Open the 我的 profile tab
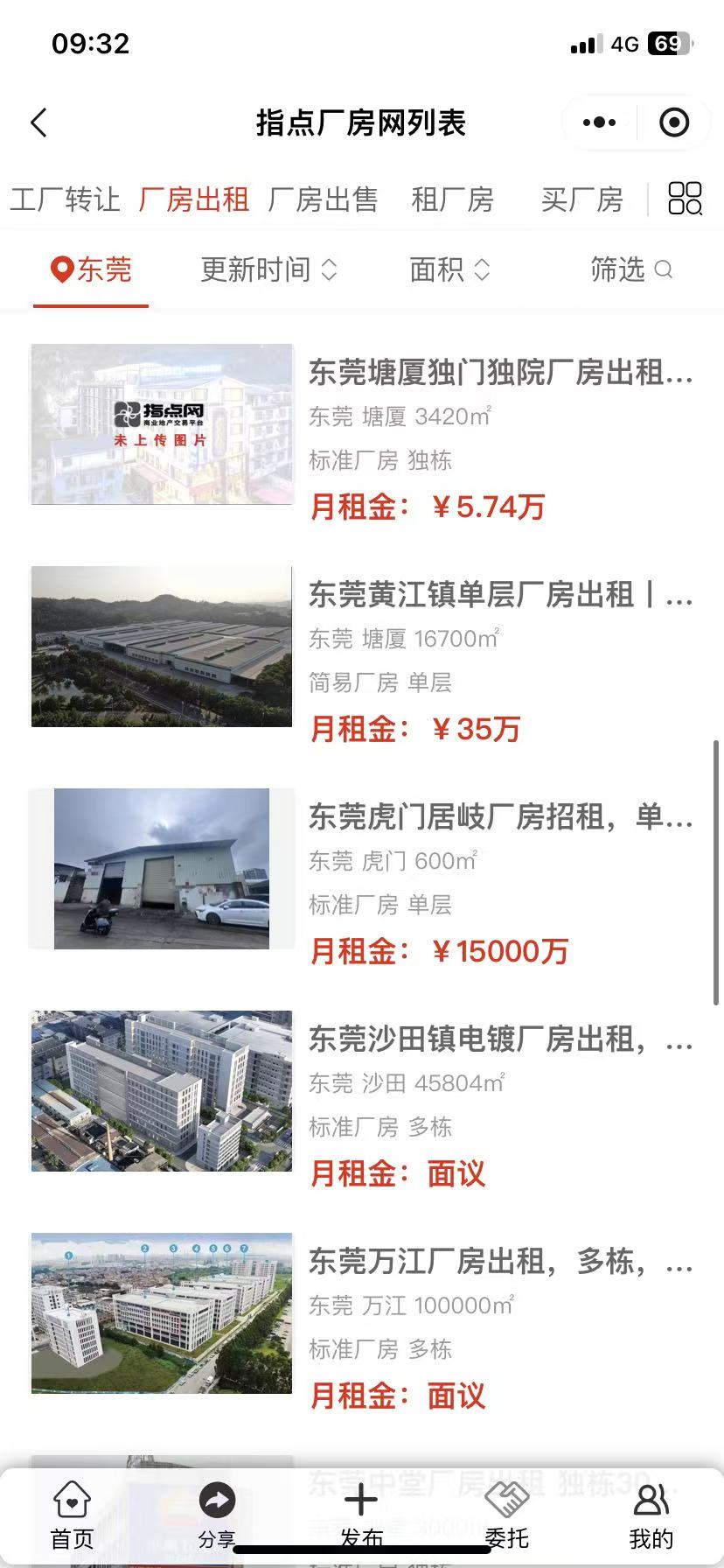The height and width of the screenshot is (1568, 724). pyautogui.click(x=651, y=1515)
